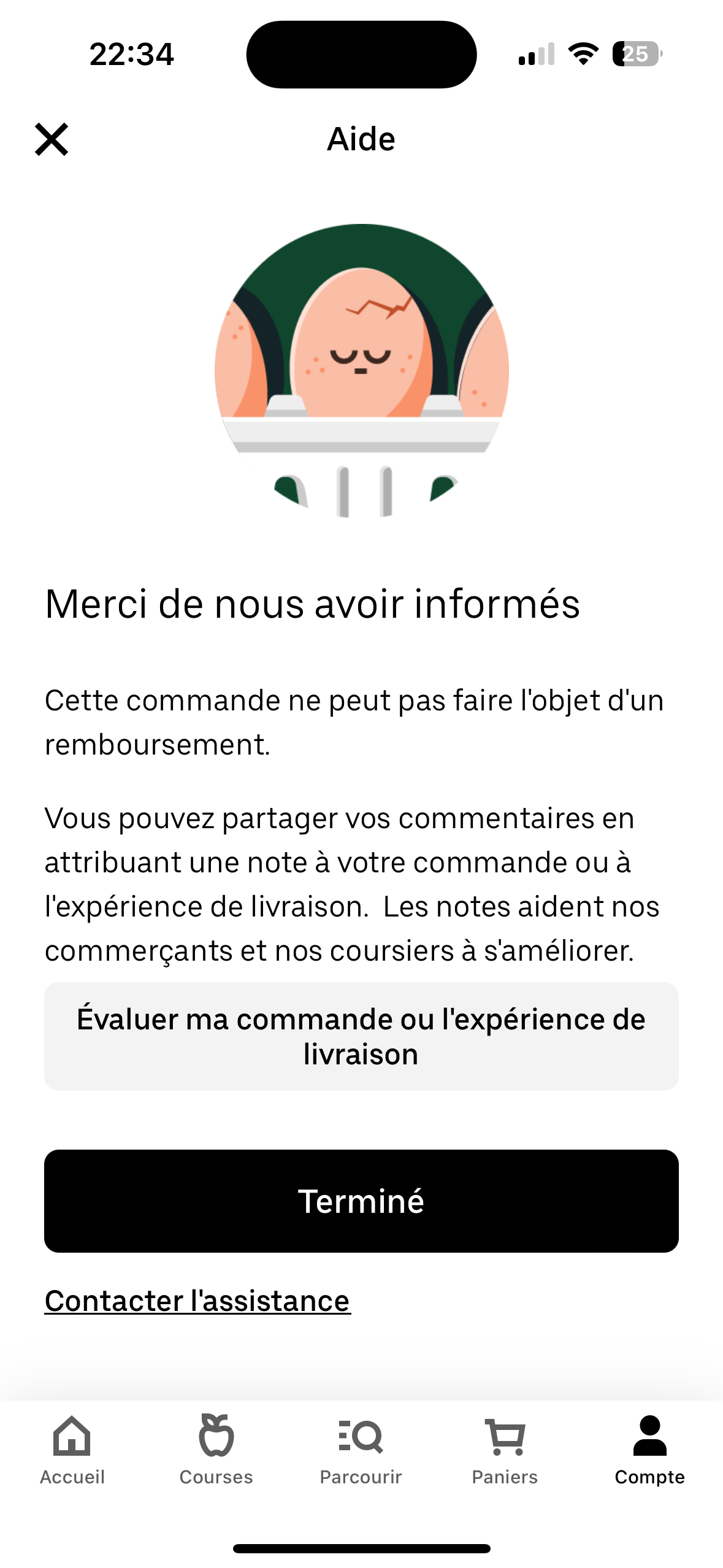View the Paniers tab

[x=505, y=1449]
